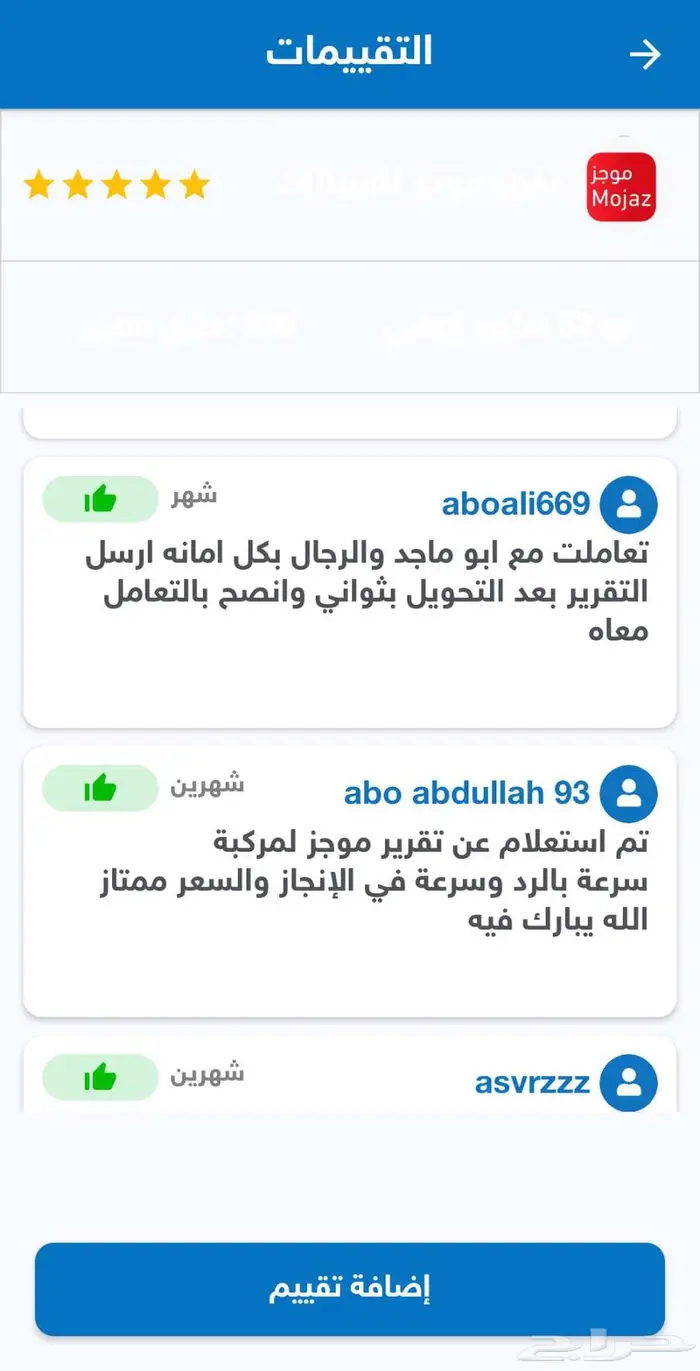
Task: Tap thumbs-up badge on asvrzzz's review
Action: click(100, 1077)
